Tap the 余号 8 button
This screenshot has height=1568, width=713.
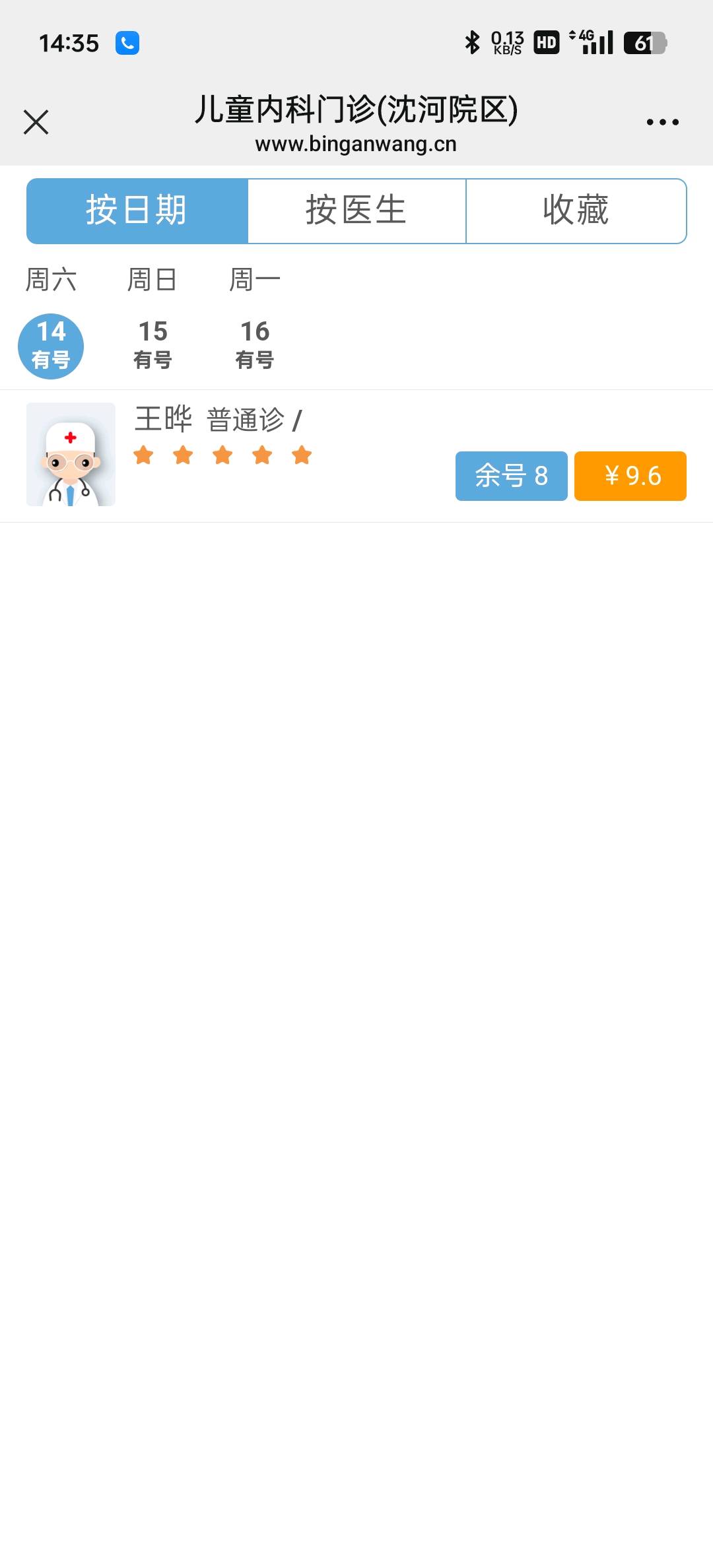point(511,476)
